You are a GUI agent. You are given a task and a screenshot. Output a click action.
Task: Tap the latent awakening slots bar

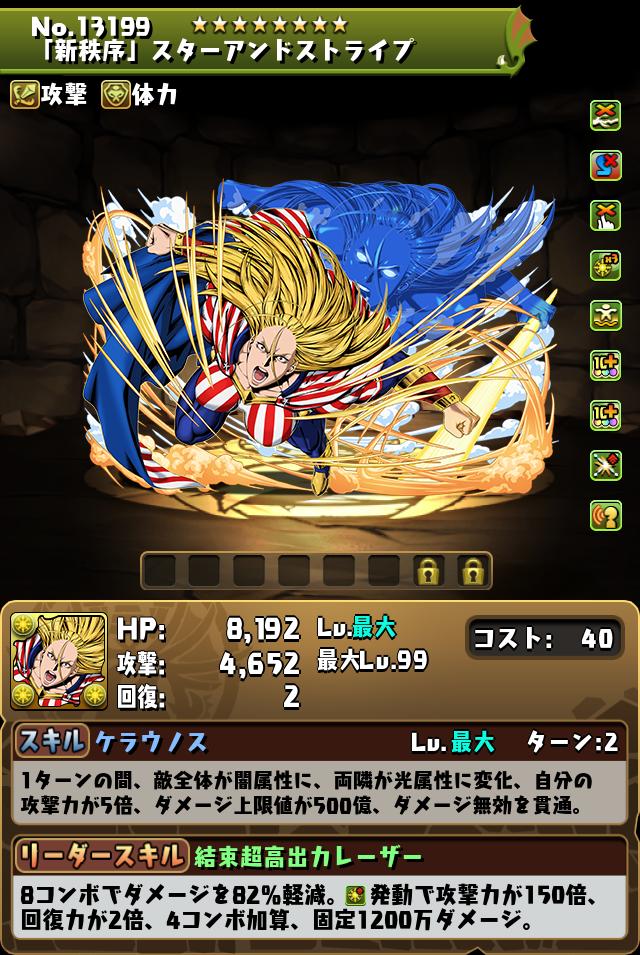coord(316,570)
